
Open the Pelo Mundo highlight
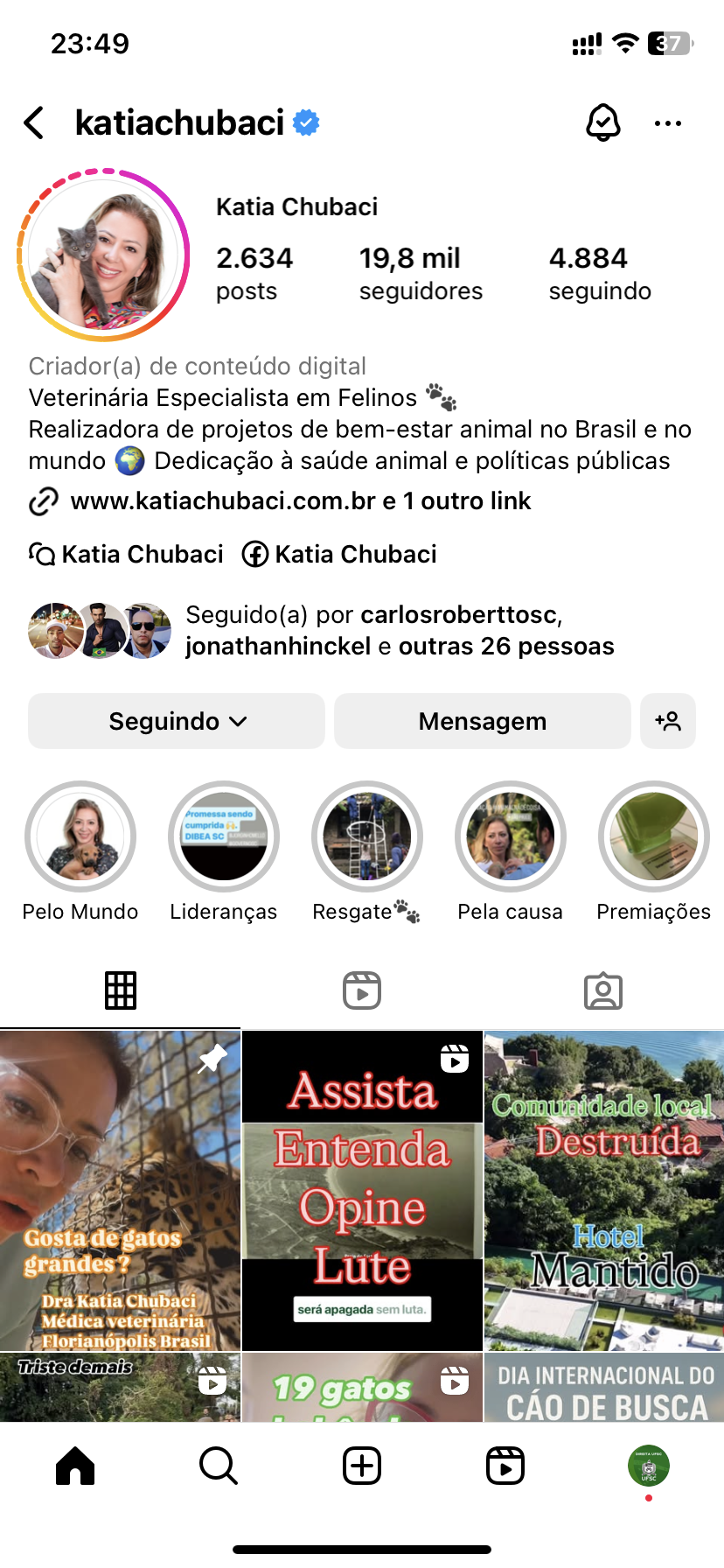point(80,836)
